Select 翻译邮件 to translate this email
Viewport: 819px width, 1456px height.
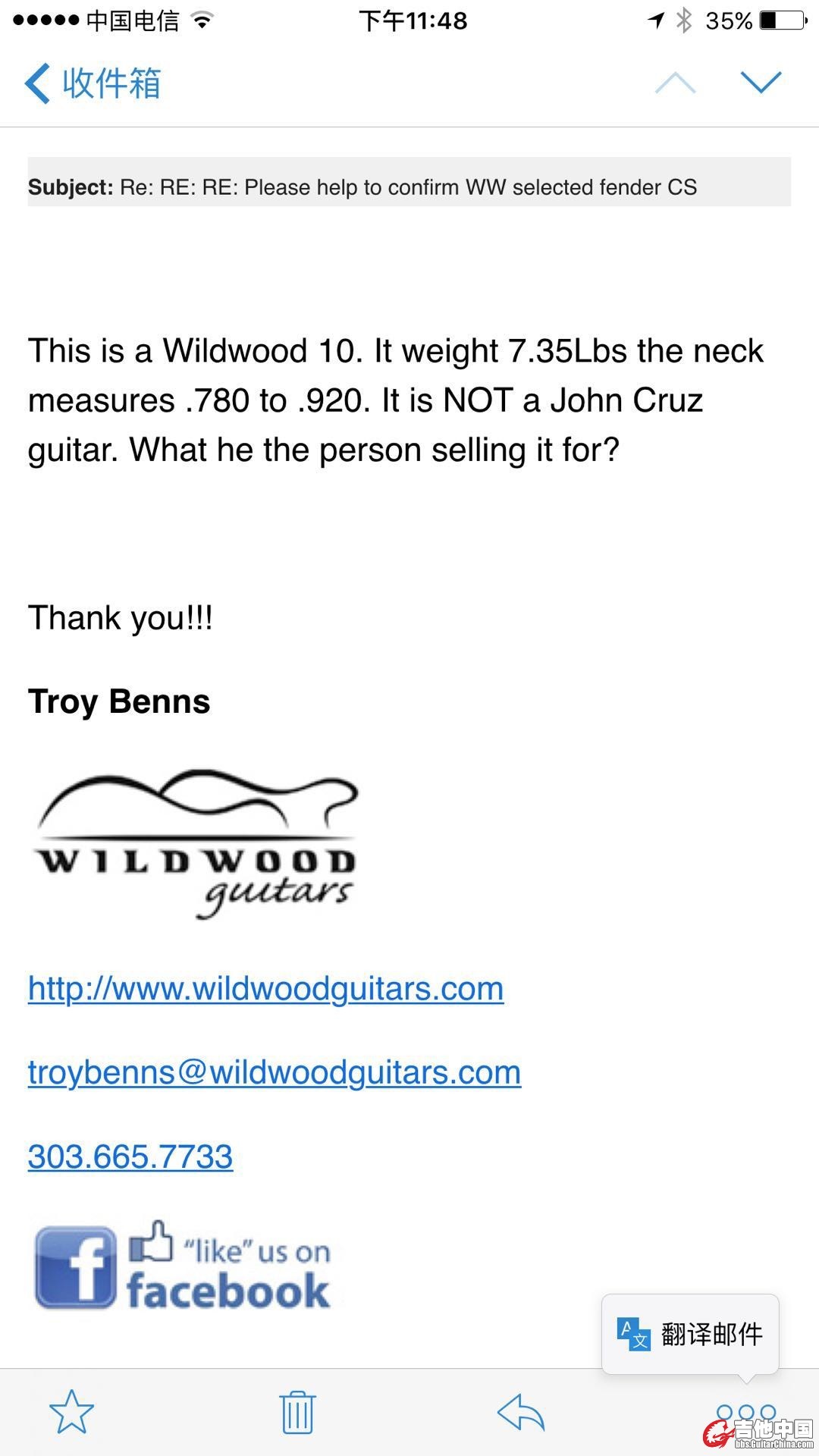(x=690, y=1334)
